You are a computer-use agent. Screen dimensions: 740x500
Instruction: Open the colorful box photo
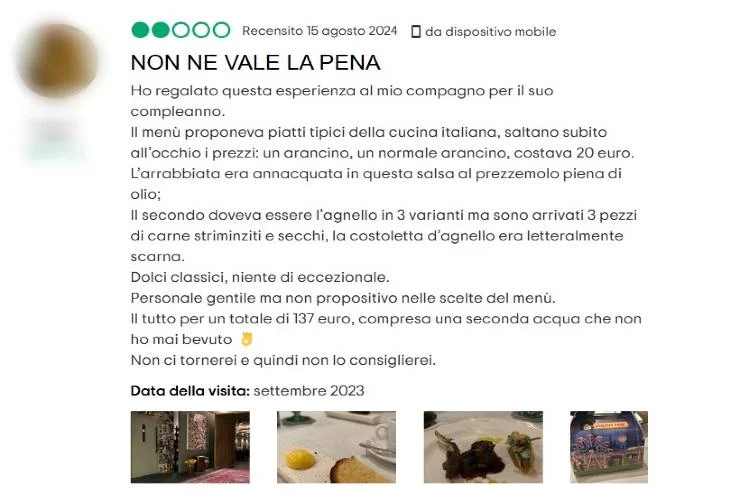(609, 447)
